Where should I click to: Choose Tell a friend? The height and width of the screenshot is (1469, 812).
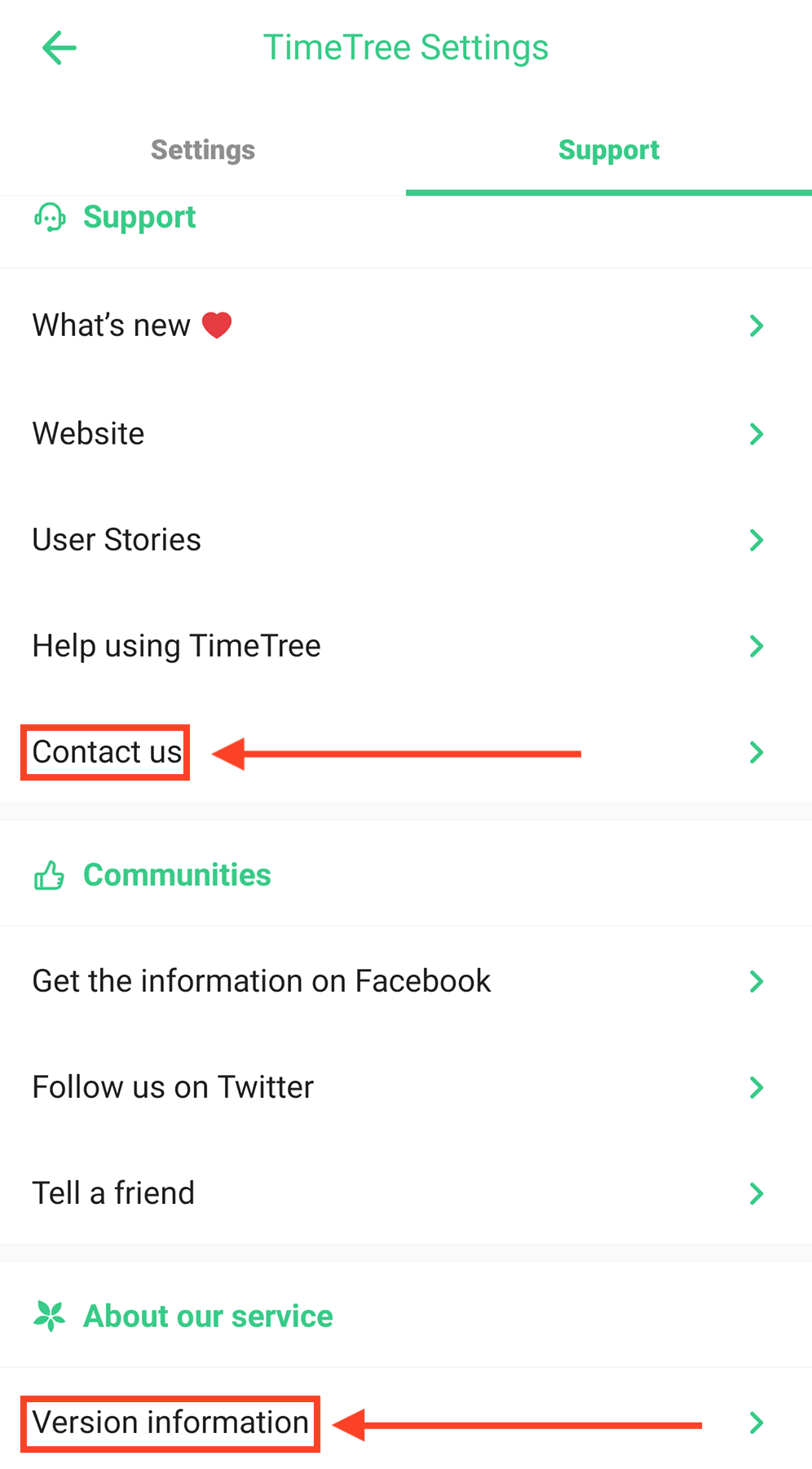click(x=406, y=1193)
